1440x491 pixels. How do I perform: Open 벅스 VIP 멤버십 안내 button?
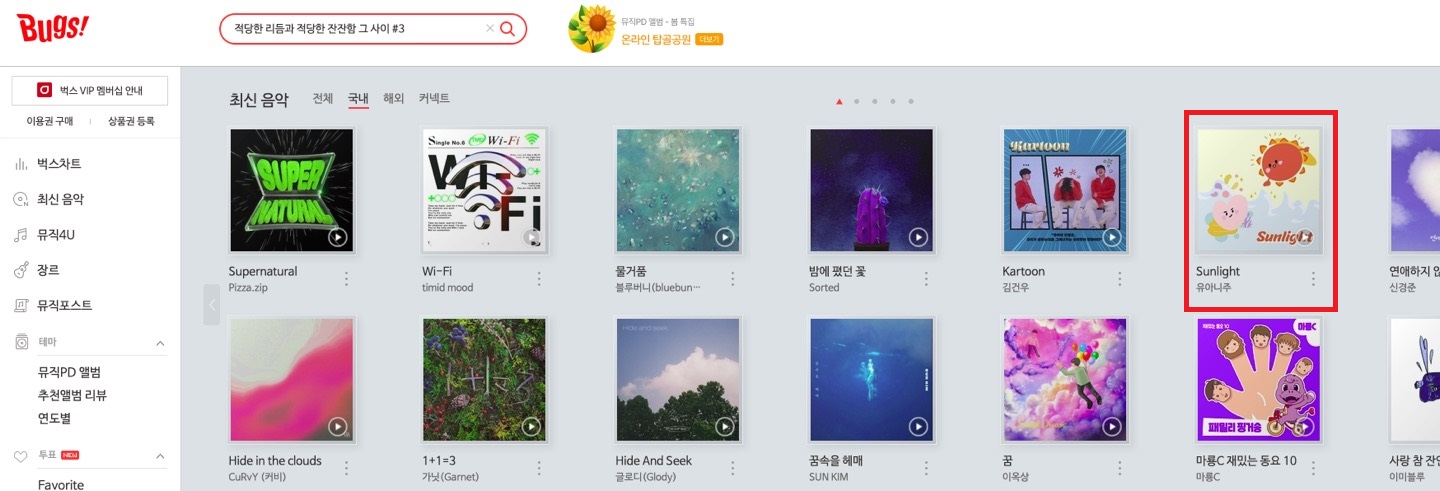click(x=90, y=90)
